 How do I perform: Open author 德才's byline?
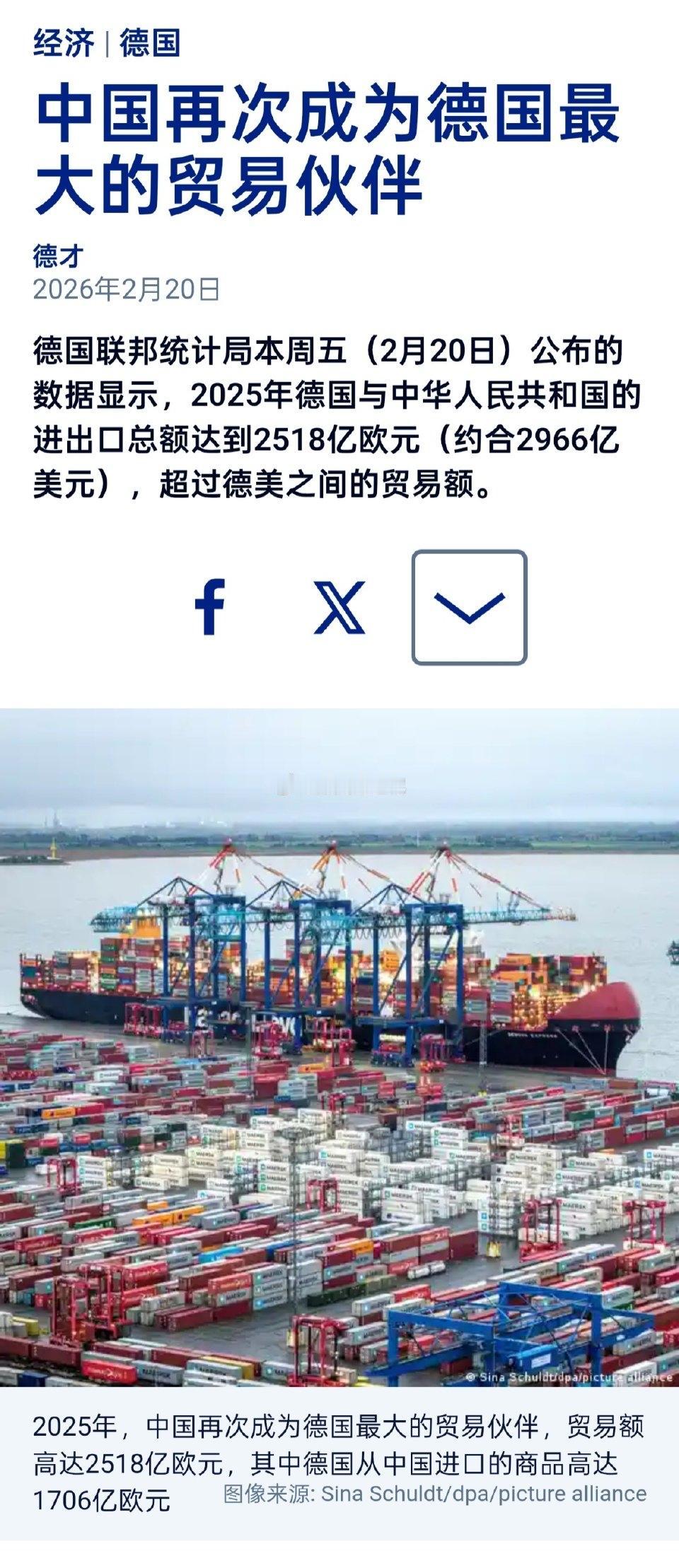coord(51,253)
